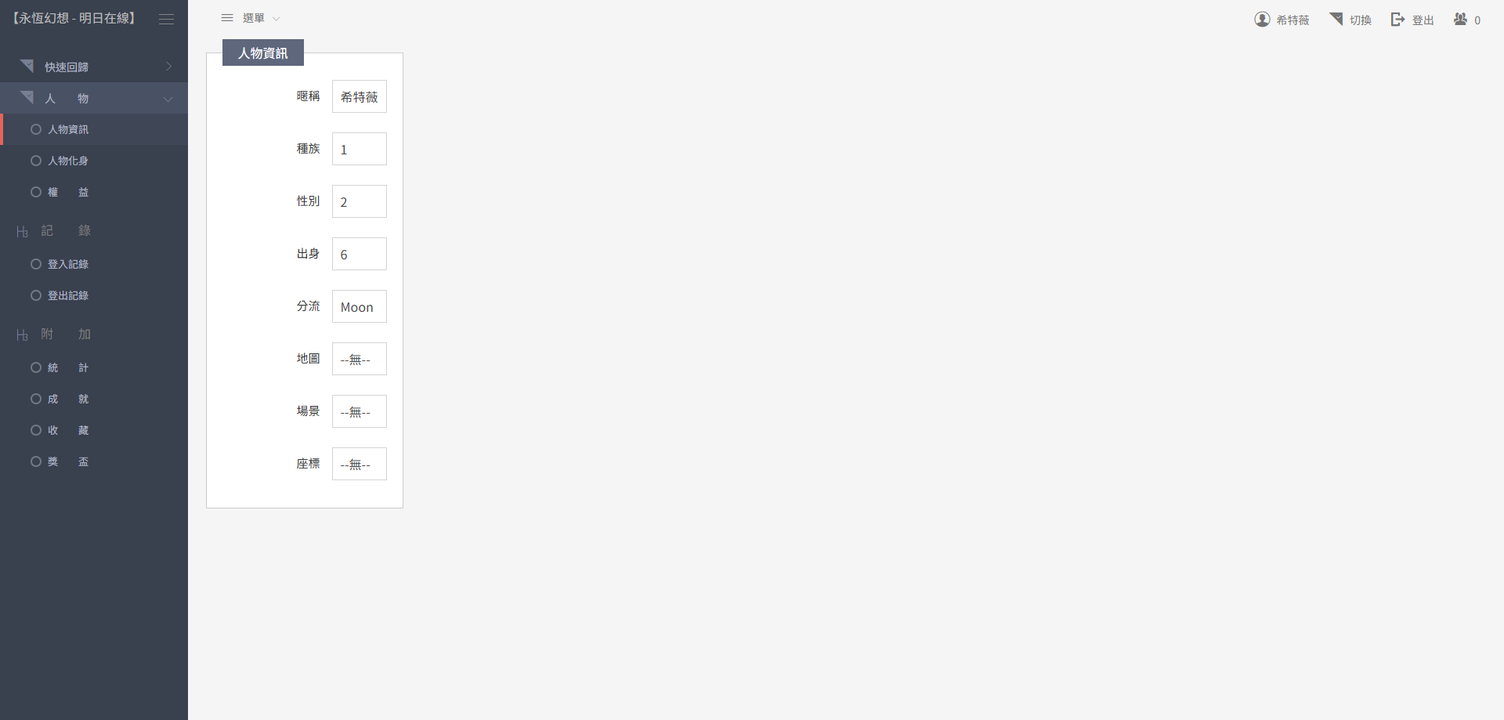The width and height of the screenshot is (1504, 720).
Task: Open 收藏 page
Action: (x=68, y=430)
